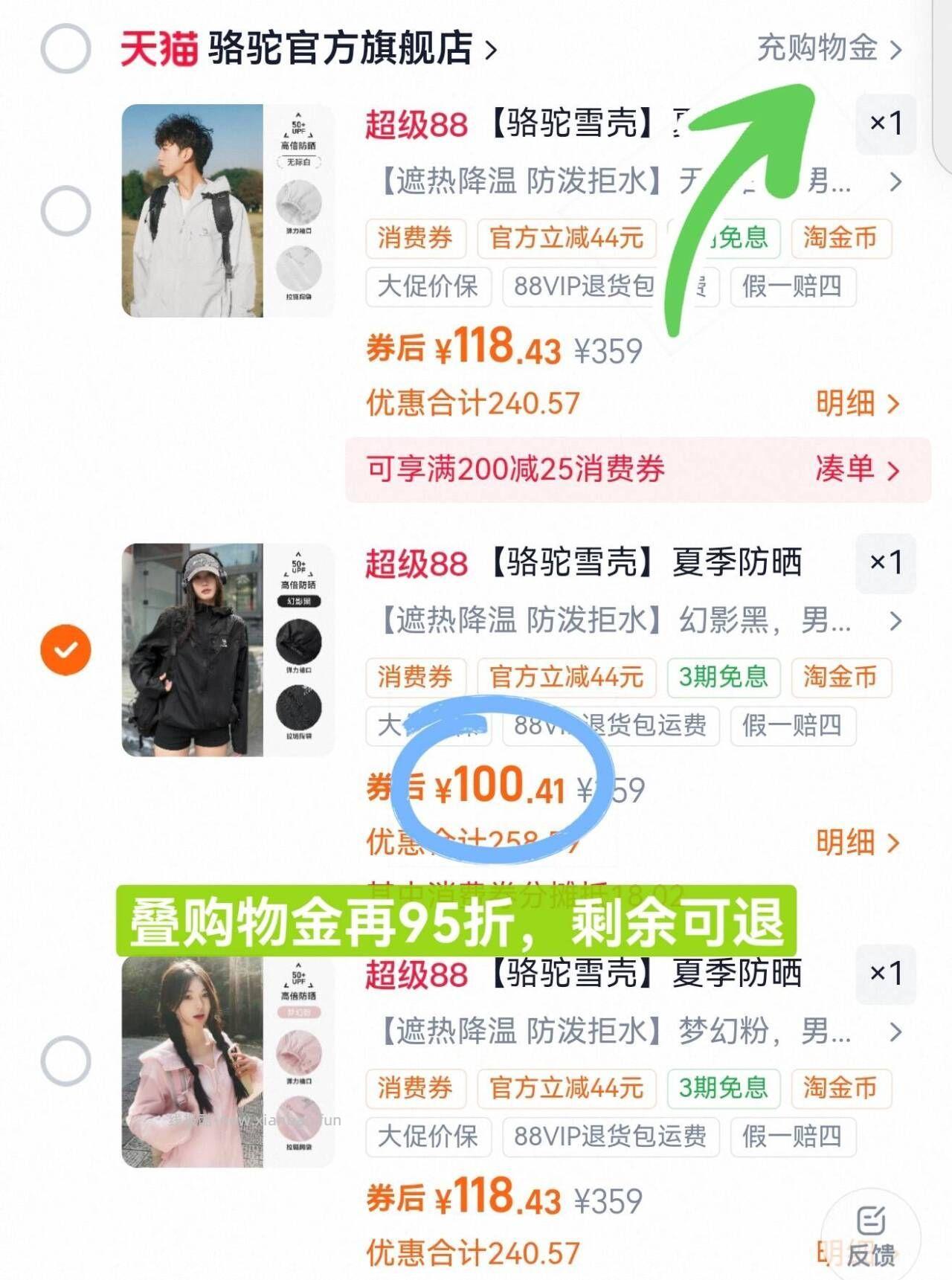The image size is (952, 1280).
Task: Select the 官方立减44元 tag on the pink jacket
Action: click(x=567, y=1089)
